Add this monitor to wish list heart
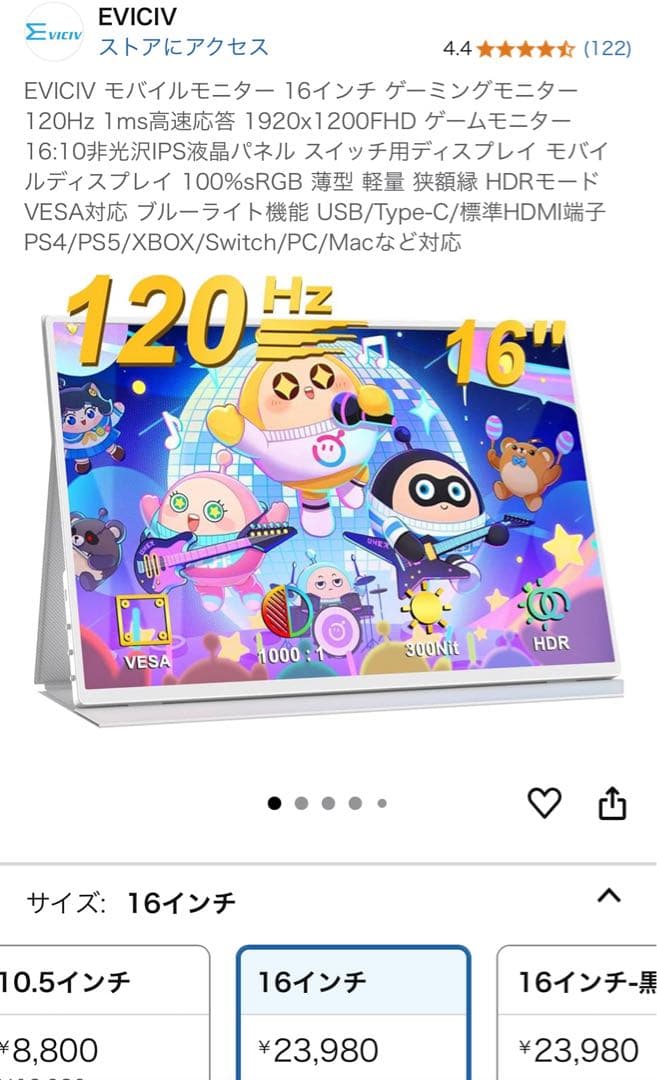This screenshot has width=657, height=1080. click(545, 802)
